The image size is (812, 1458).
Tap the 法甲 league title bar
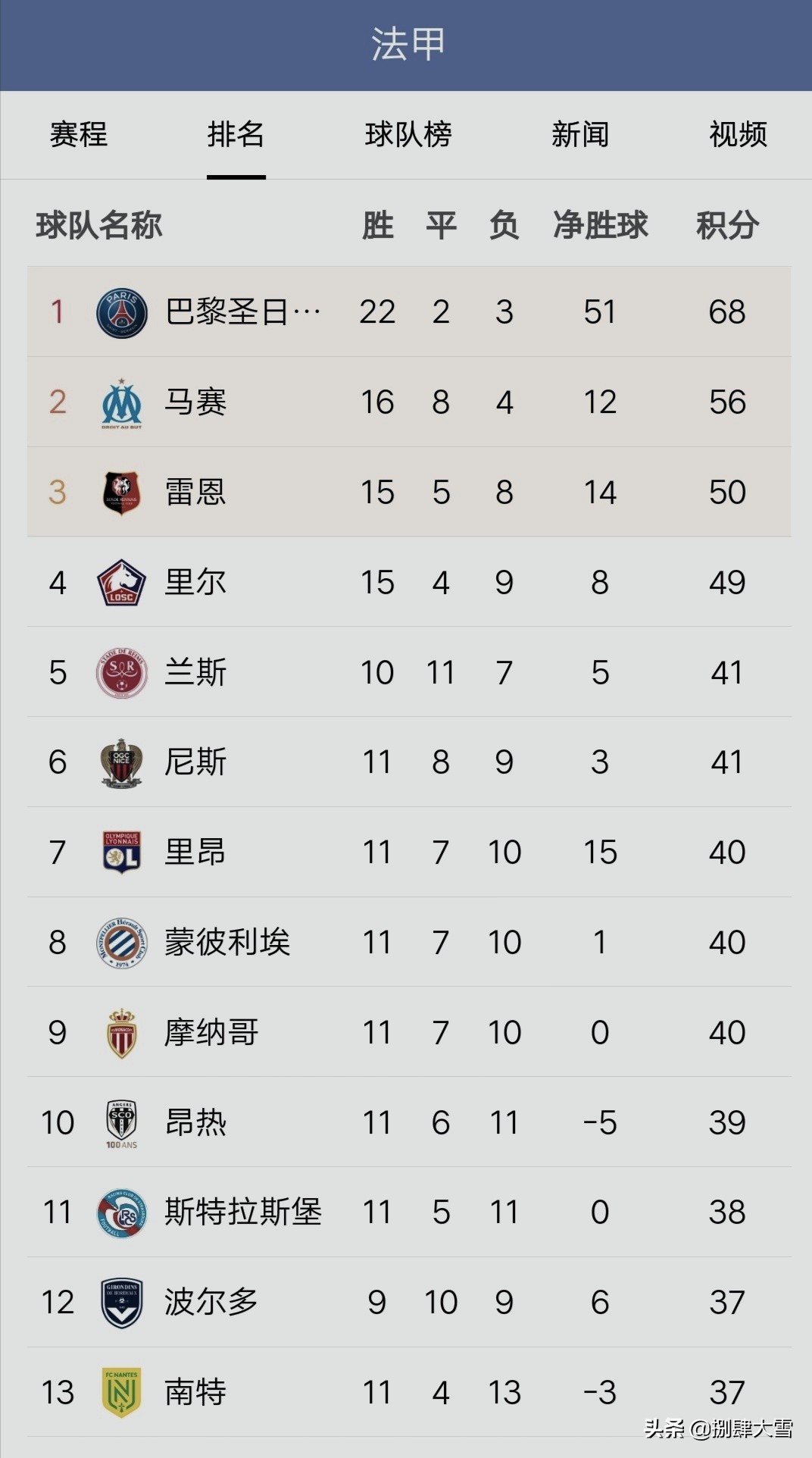(x=406, y=43)
